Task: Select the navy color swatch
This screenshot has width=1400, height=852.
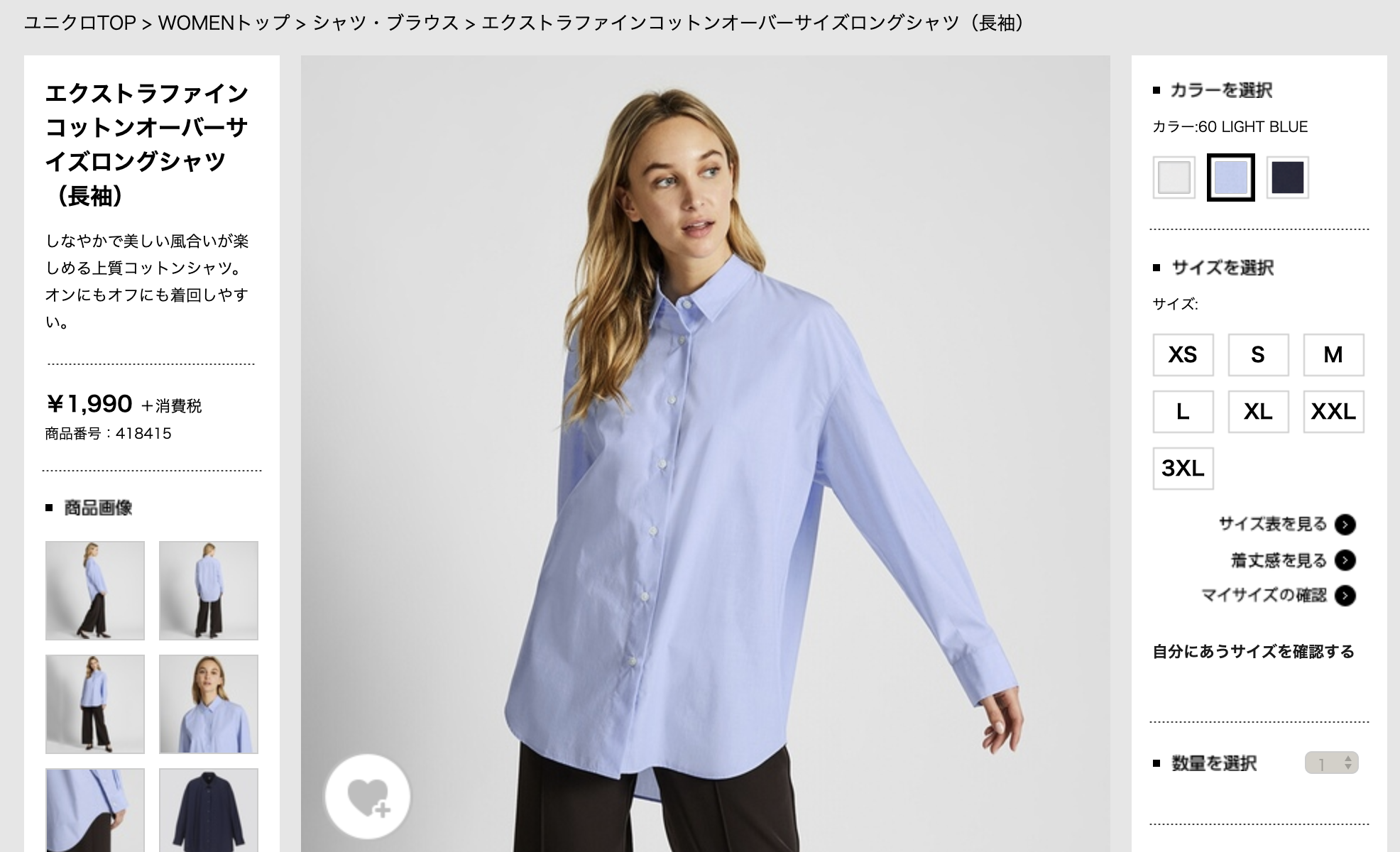Action: point(1287,177)
